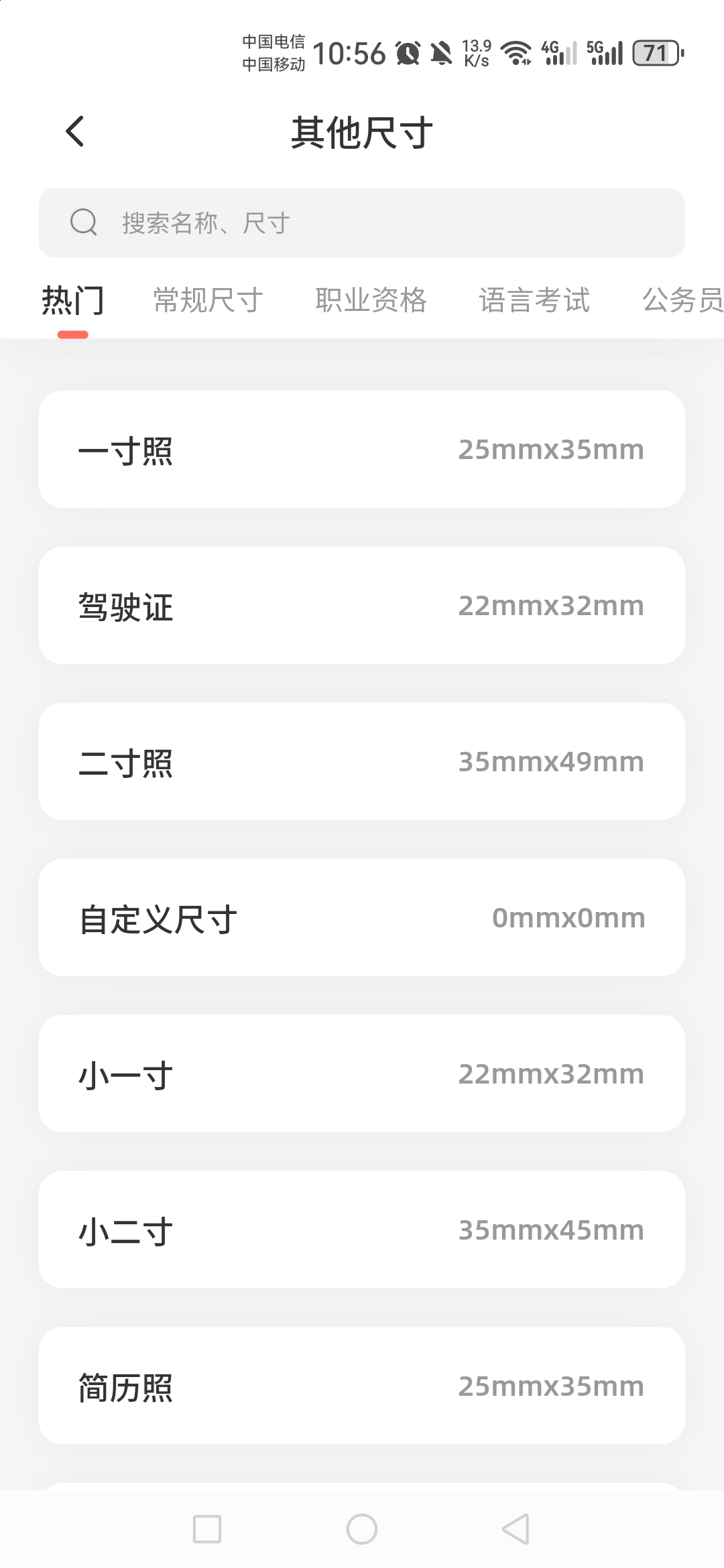Select 二寸照 35mmx49mm size
Image resolution: width=724 pixels, height=1568 pixels.
(362, 761)
